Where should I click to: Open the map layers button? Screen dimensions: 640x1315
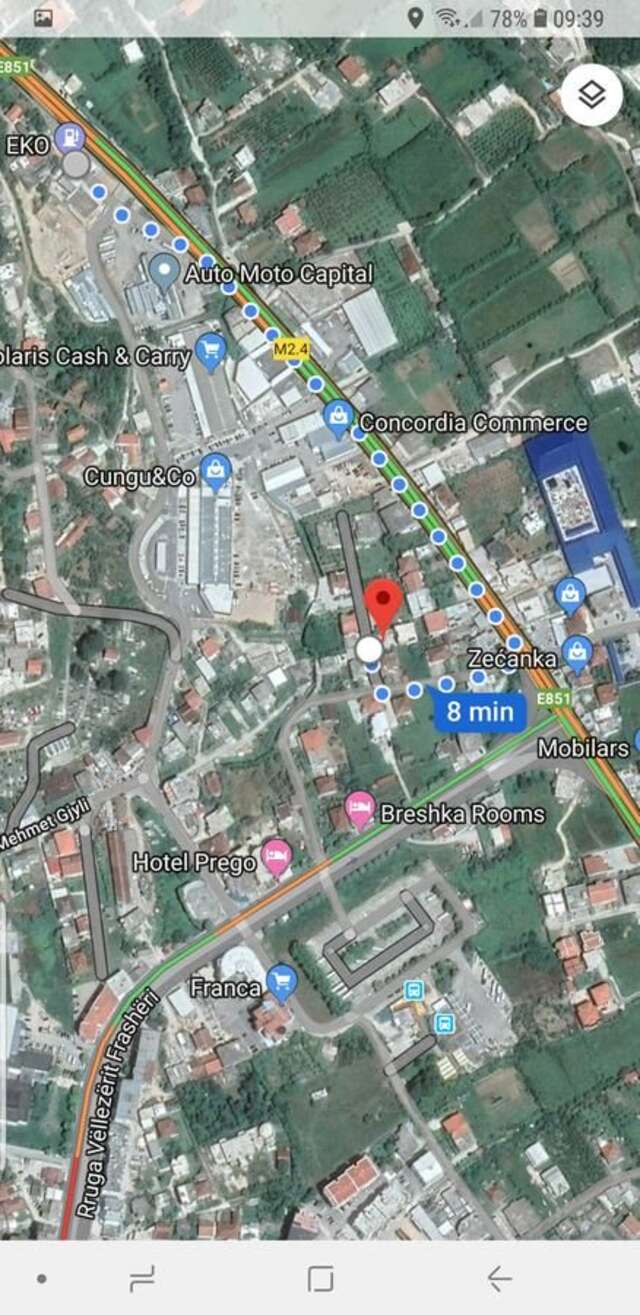click(x=591, y=96)
